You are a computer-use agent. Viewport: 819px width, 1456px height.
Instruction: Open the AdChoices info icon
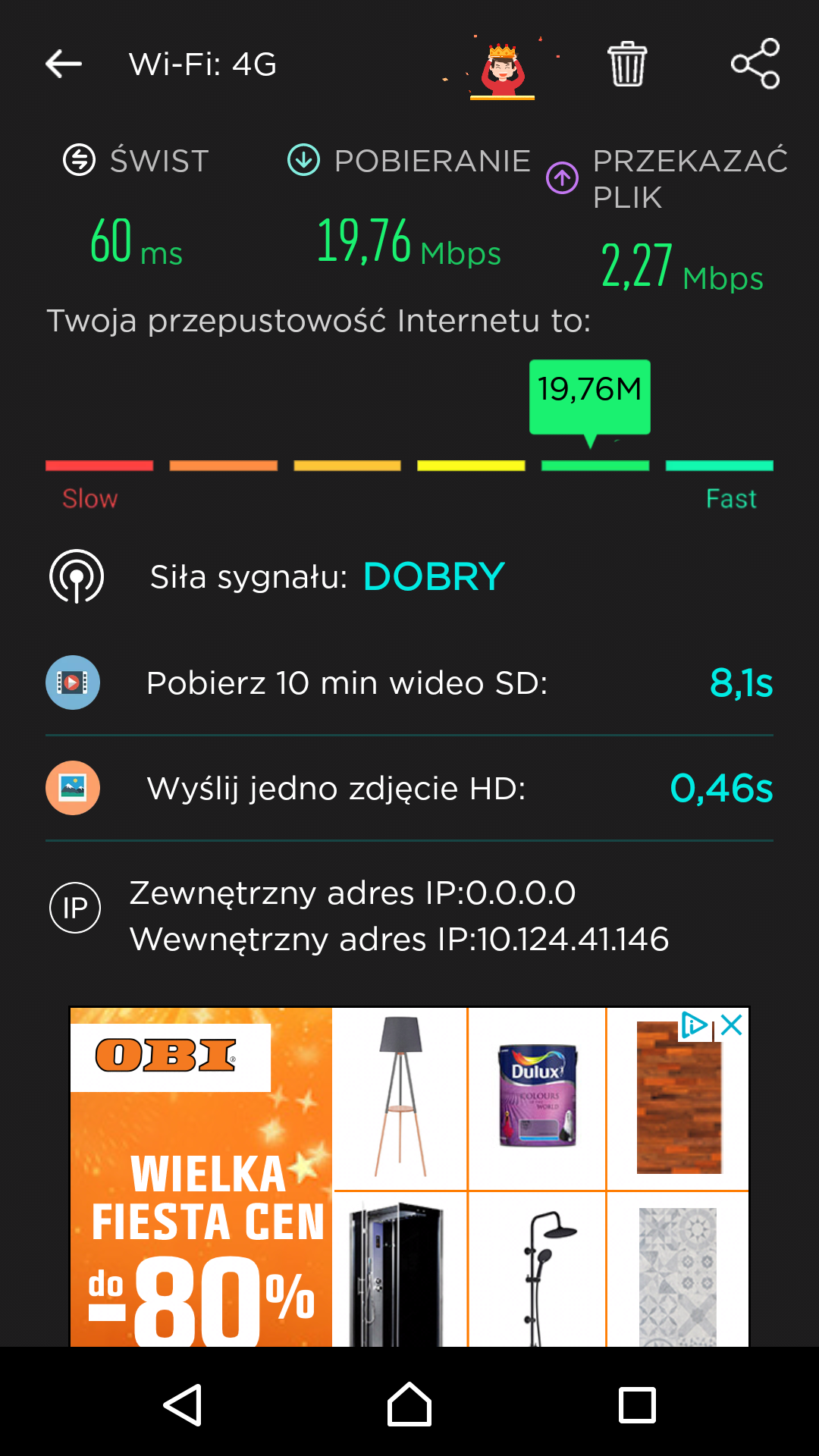pos(694,1025)
